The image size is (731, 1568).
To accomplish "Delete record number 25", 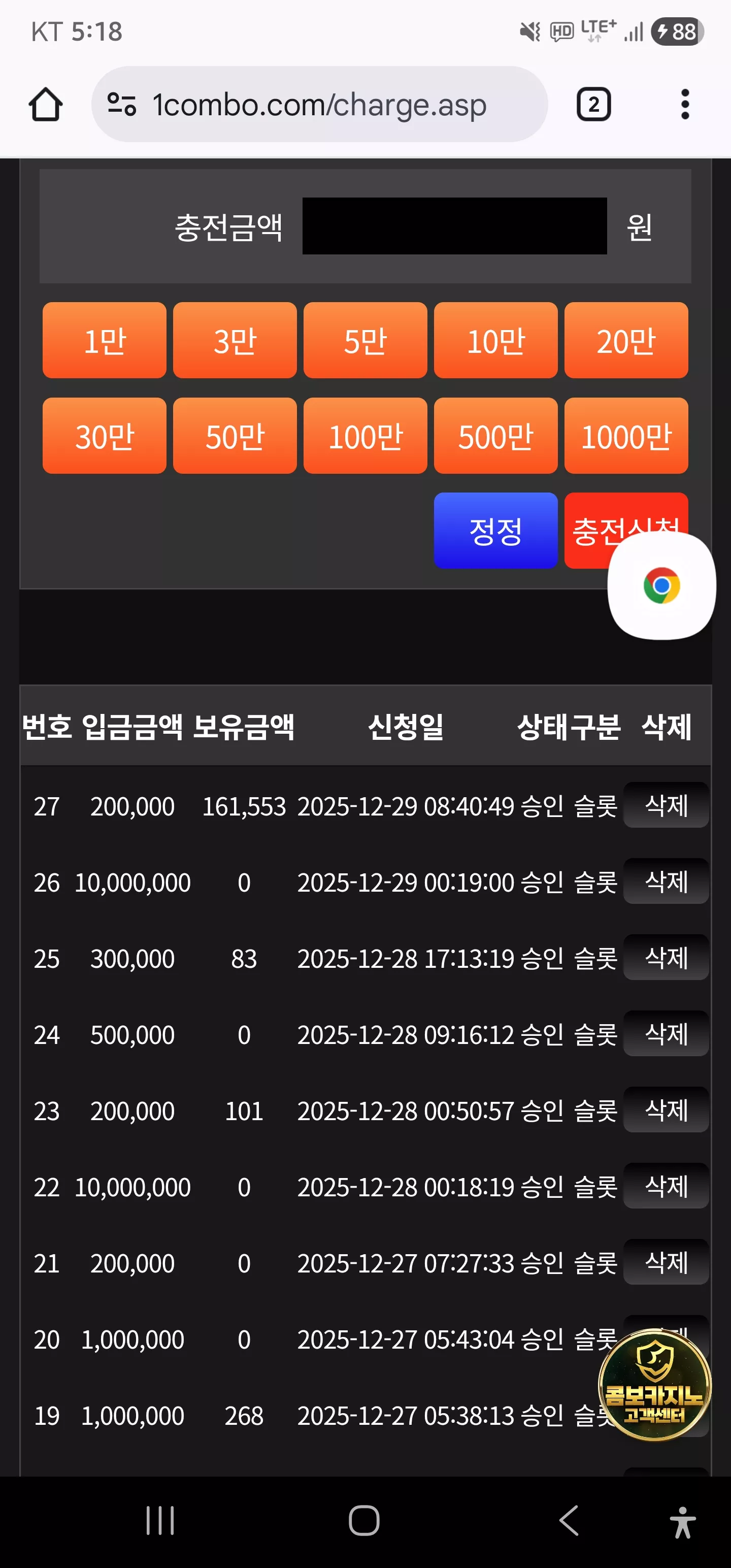I will [666, 958].
